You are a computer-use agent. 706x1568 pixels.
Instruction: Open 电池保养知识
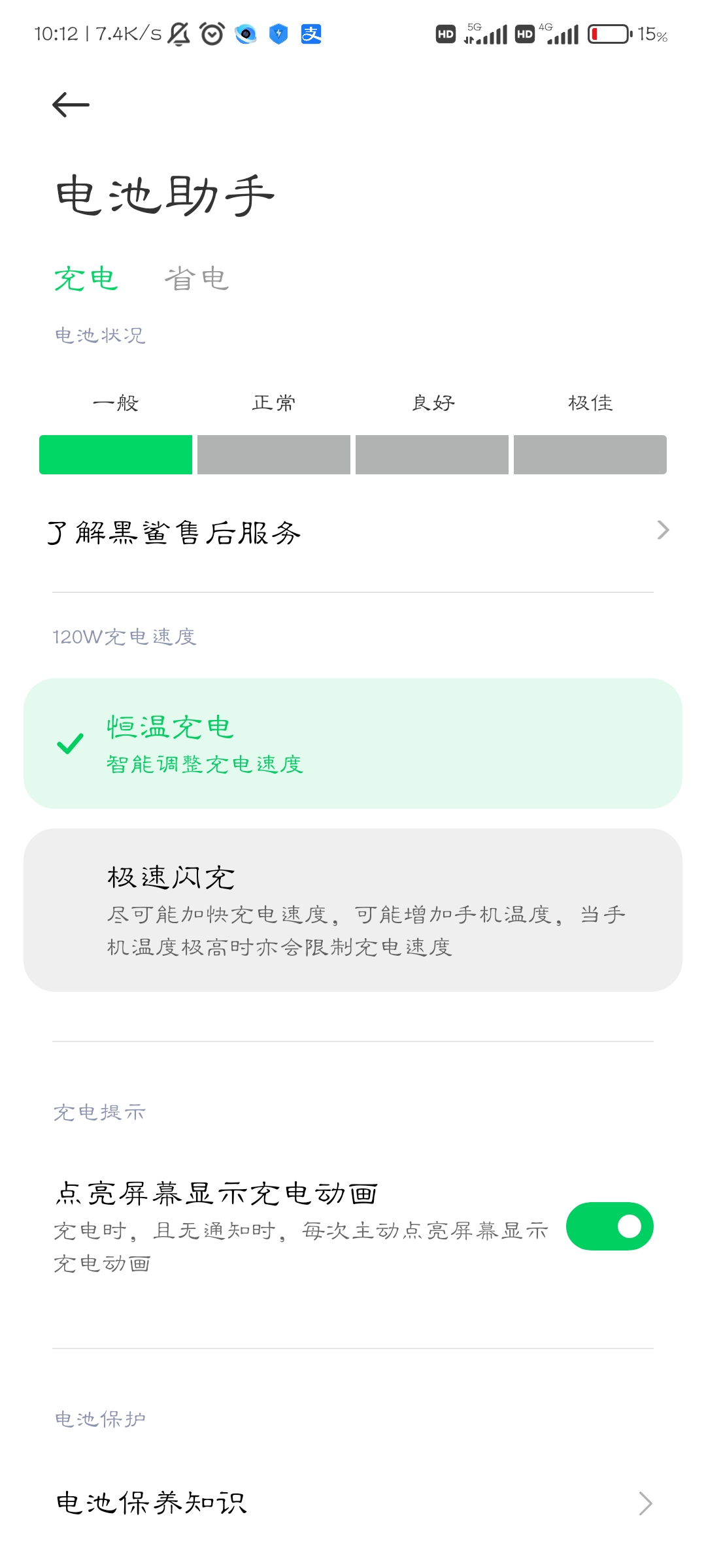[x=353, y=1503]
